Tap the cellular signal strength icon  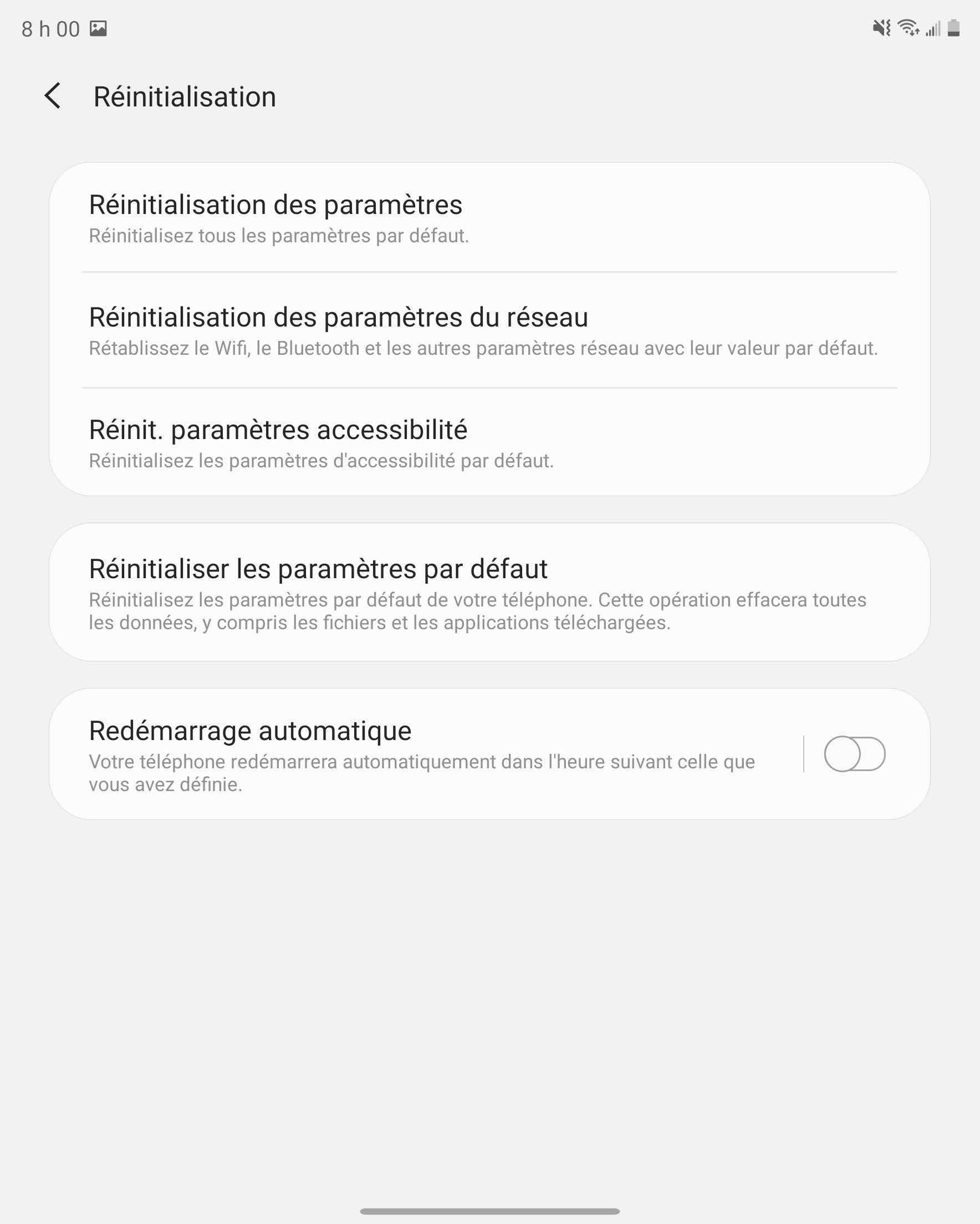click(x=935, y=29)
